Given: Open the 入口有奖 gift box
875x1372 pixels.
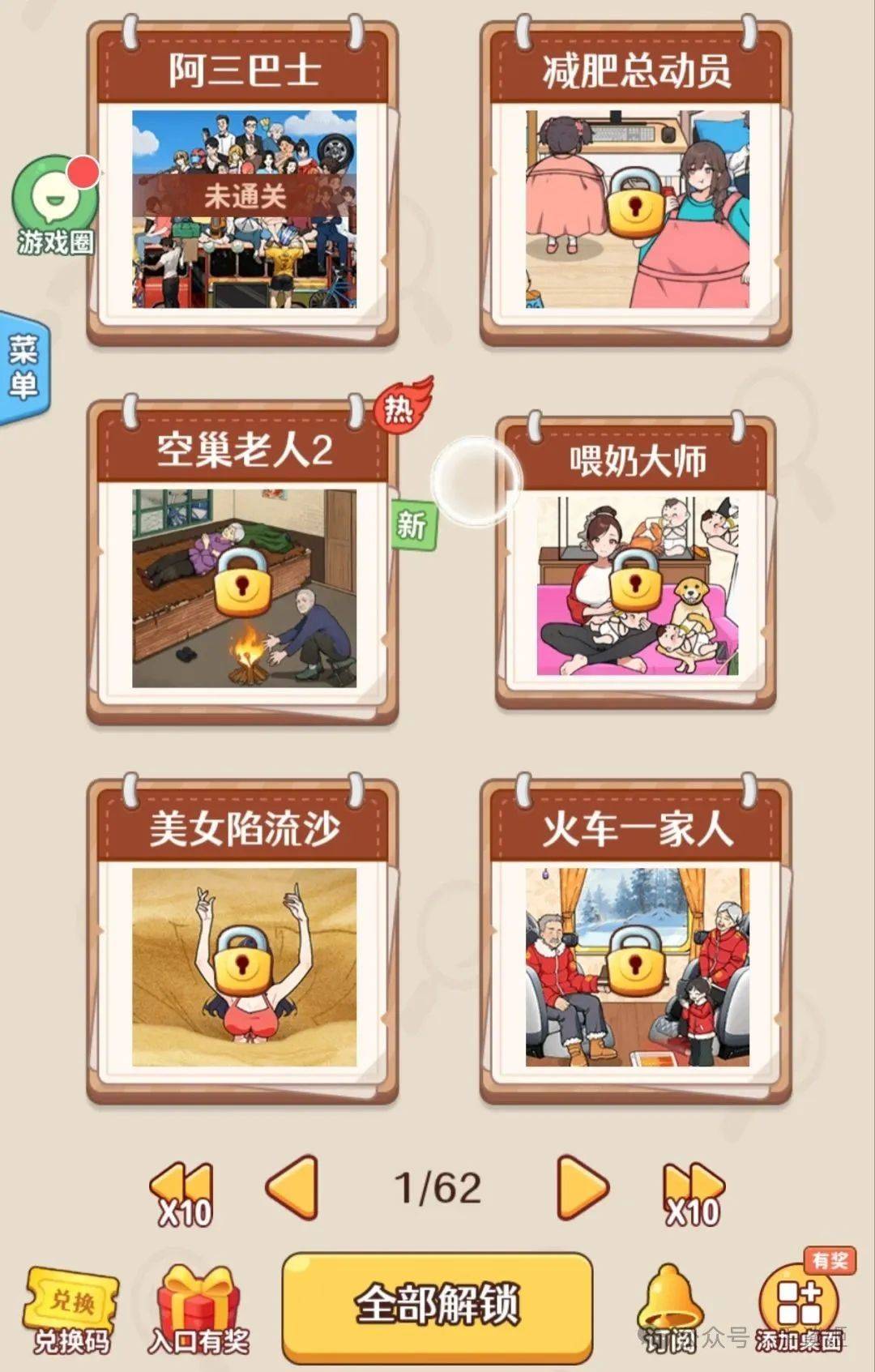Looking at the screenshot, I should (199, 1311).
